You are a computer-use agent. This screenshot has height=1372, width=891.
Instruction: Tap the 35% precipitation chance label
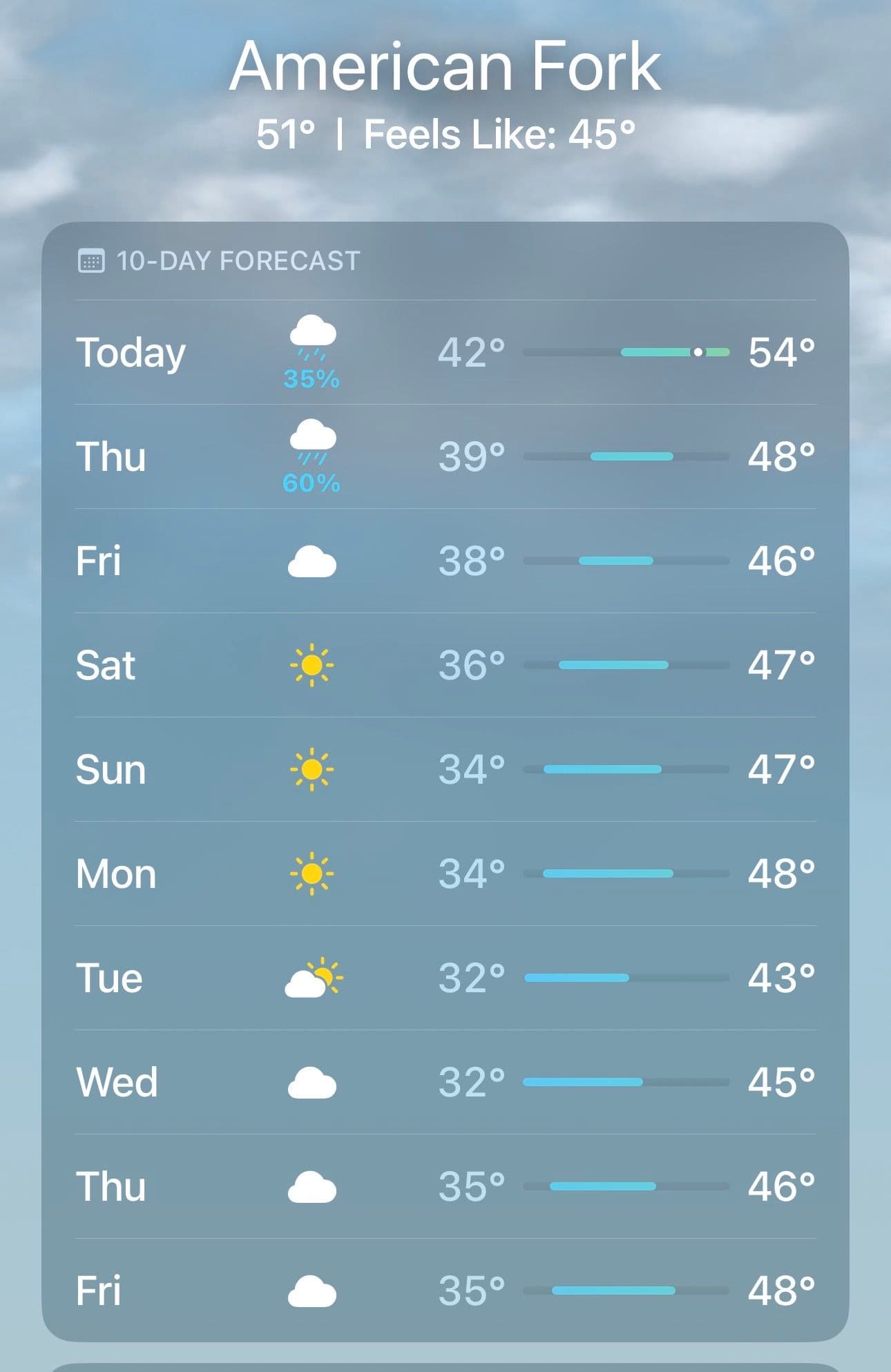(312, 378)
